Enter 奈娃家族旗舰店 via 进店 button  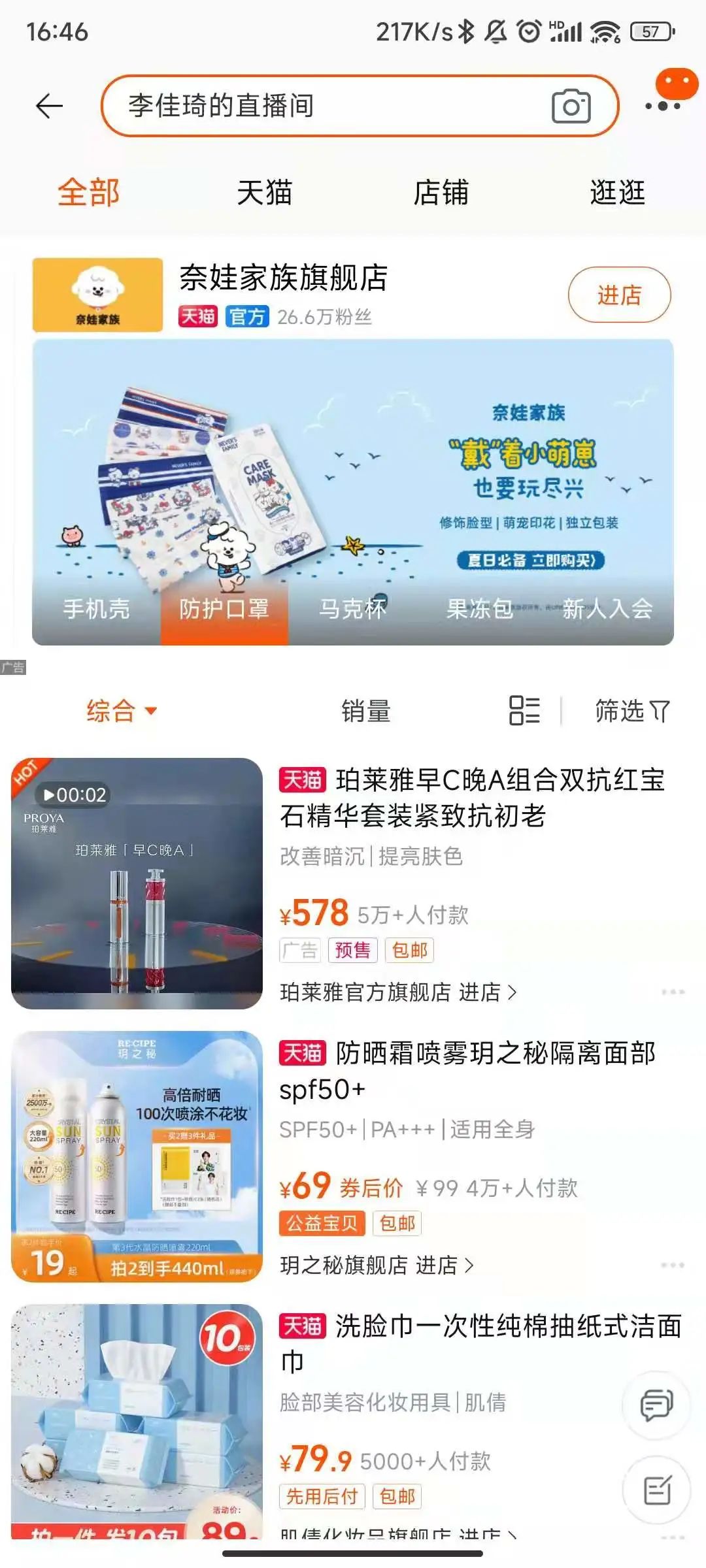(618, 295)
